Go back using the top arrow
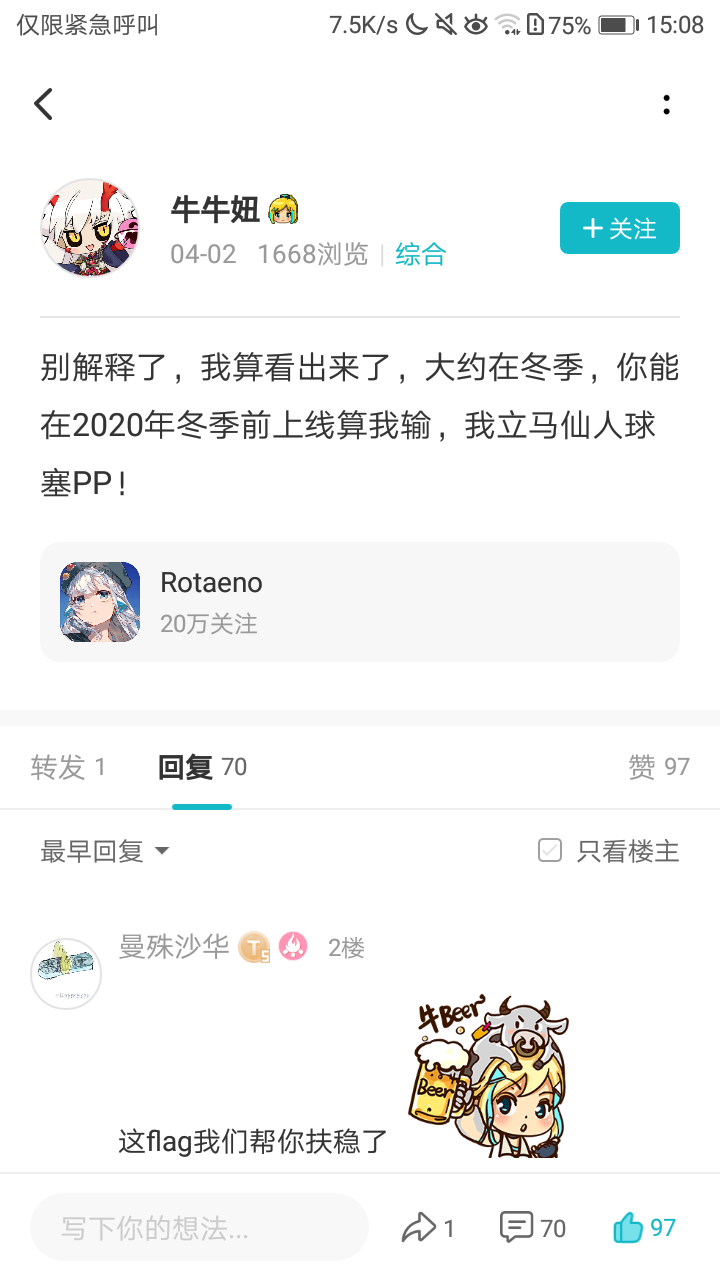Viewport: 720px width, 1280px height. [x=43, y=104]
